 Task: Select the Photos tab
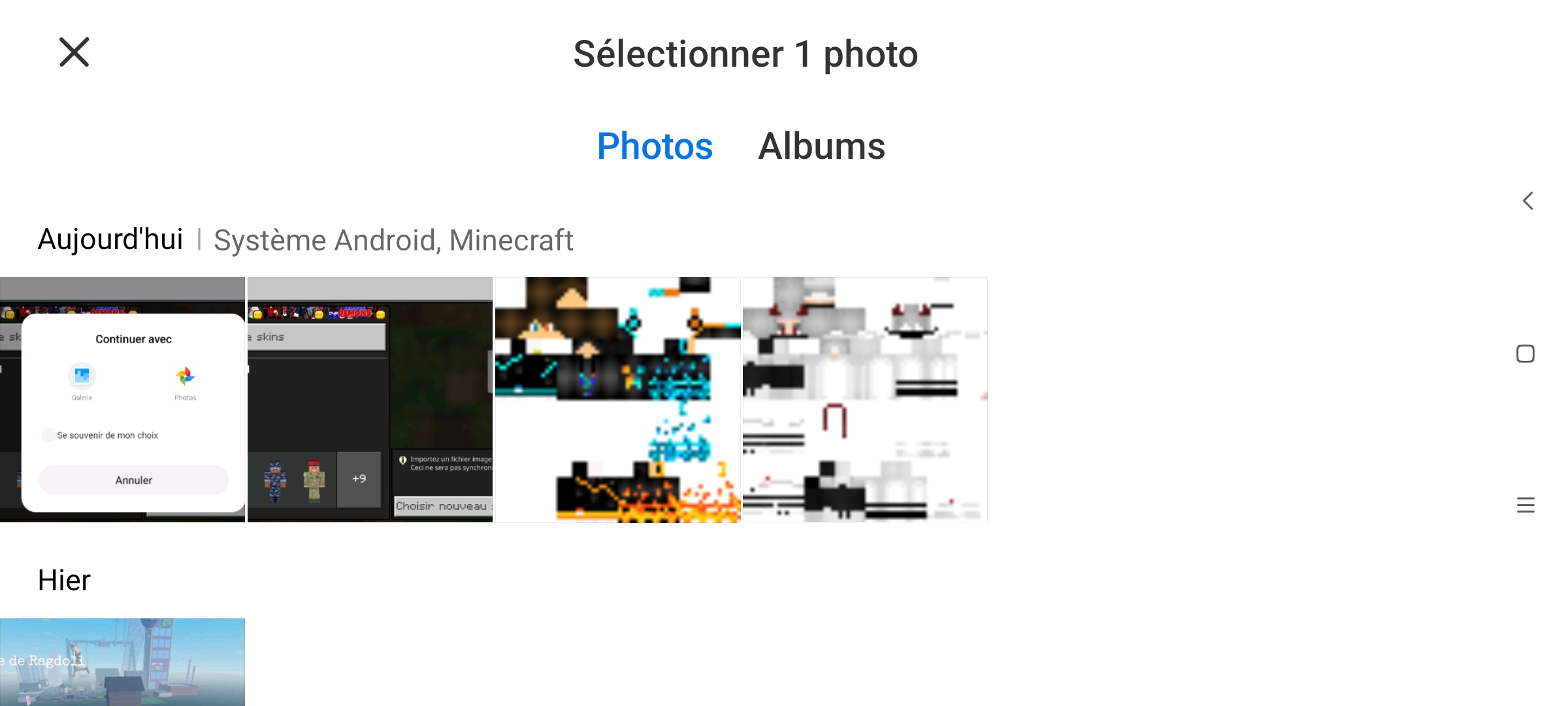(655, 146)
